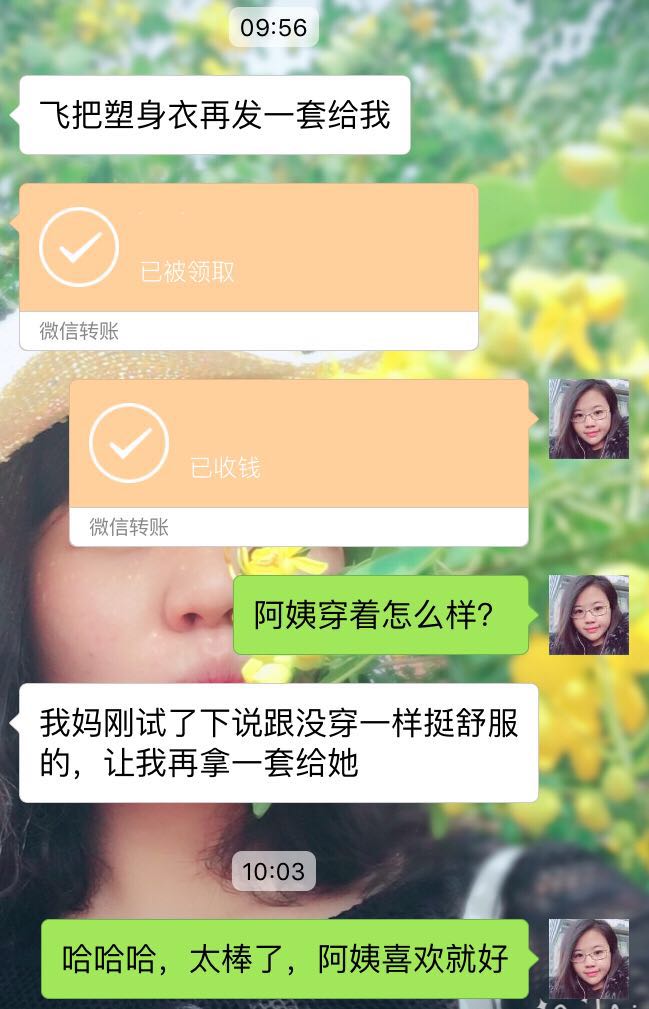Tap the avatar beside 哈哈哈，太棒了 message
The width and height of the screenshot is (649, 1009).
pos(588,958)
